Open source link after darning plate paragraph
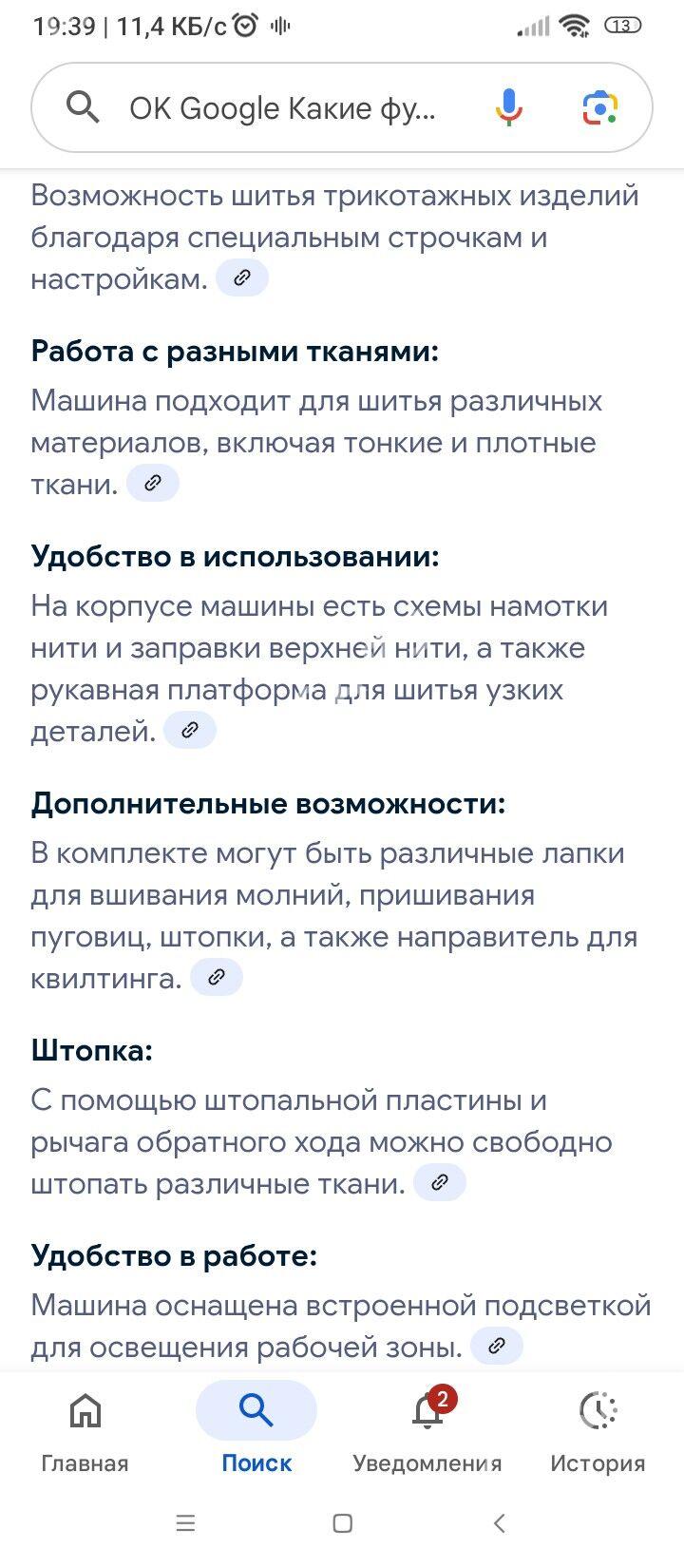Screen dimensions: 684x1568 [x=440, y=1183]
